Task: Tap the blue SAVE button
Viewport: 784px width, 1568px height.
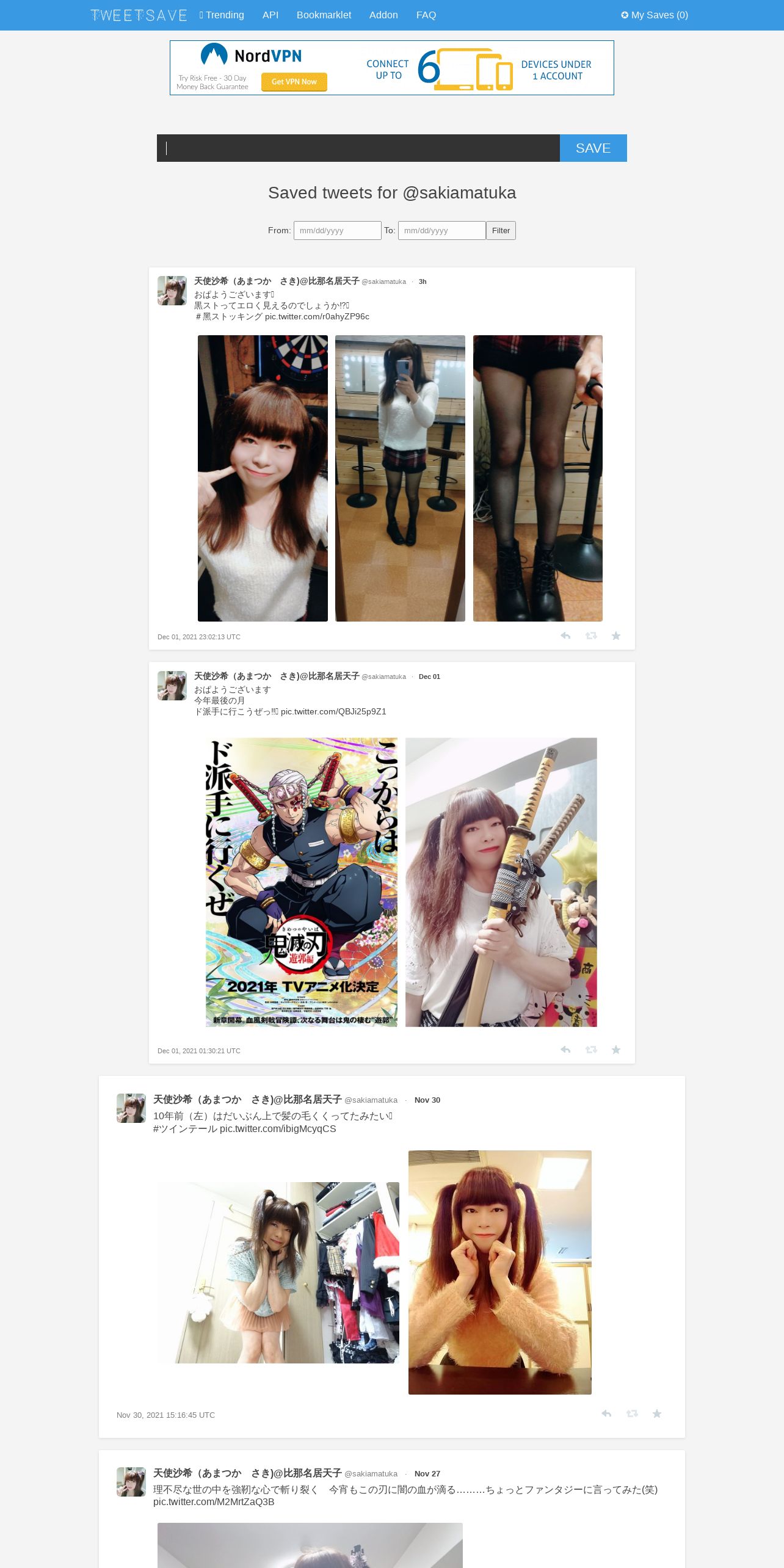Action: tap(593, 148)
